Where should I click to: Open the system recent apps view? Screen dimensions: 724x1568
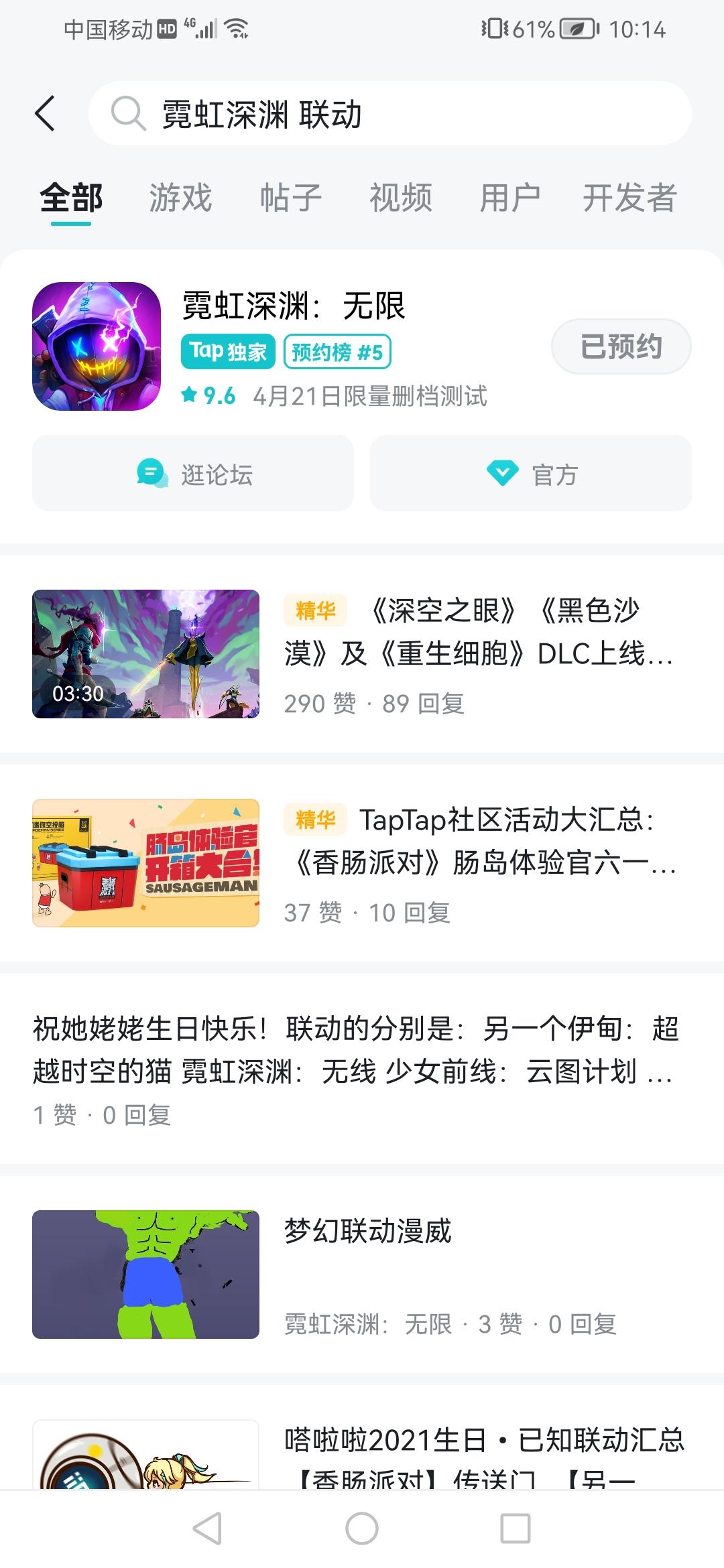[x=516, y=1530]
